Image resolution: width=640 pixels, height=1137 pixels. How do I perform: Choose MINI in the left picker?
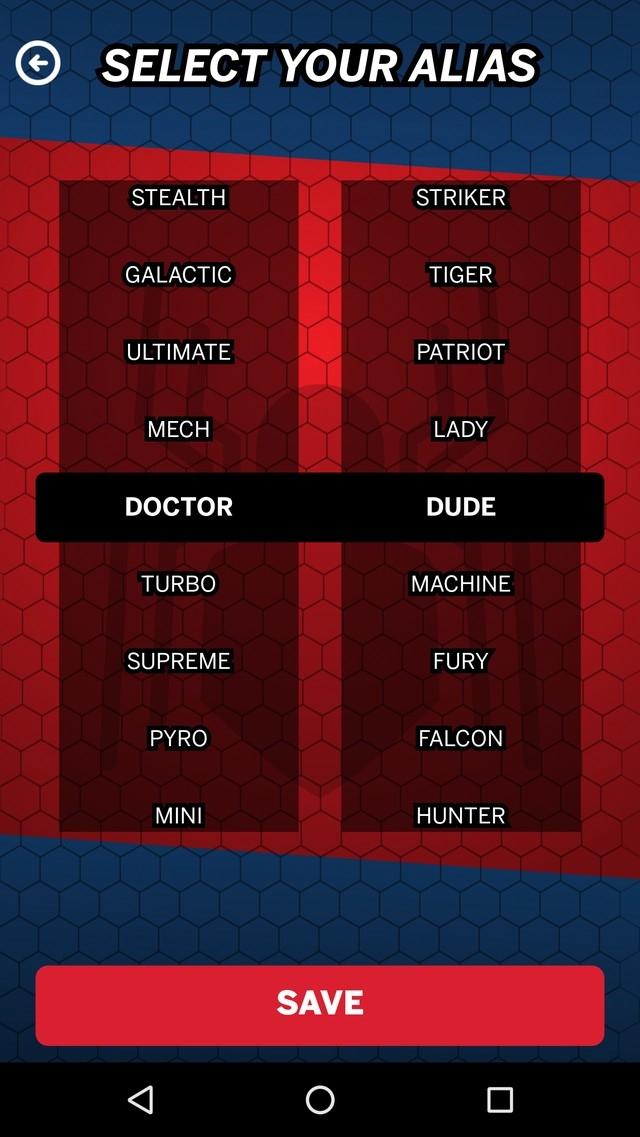point(179,815)
